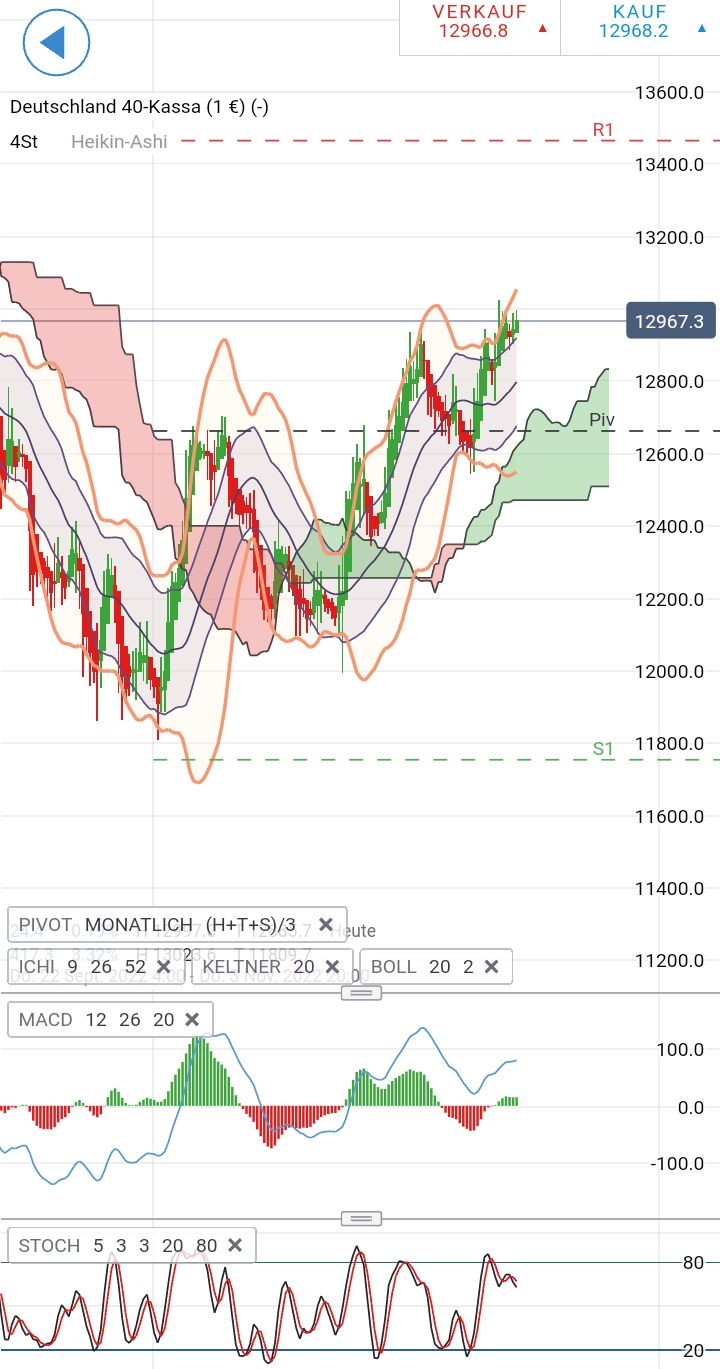720x1369 pixels.
Task: Open the 4St timeframe selector
Action: [x=23, y=142]
